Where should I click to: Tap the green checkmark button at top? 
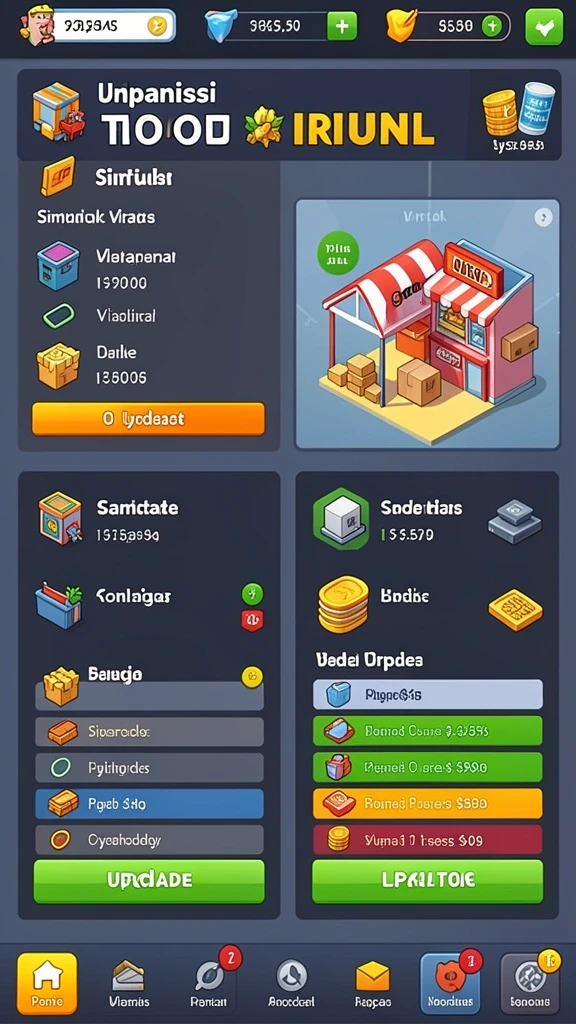pyautogui.click(x=544, y=27)
